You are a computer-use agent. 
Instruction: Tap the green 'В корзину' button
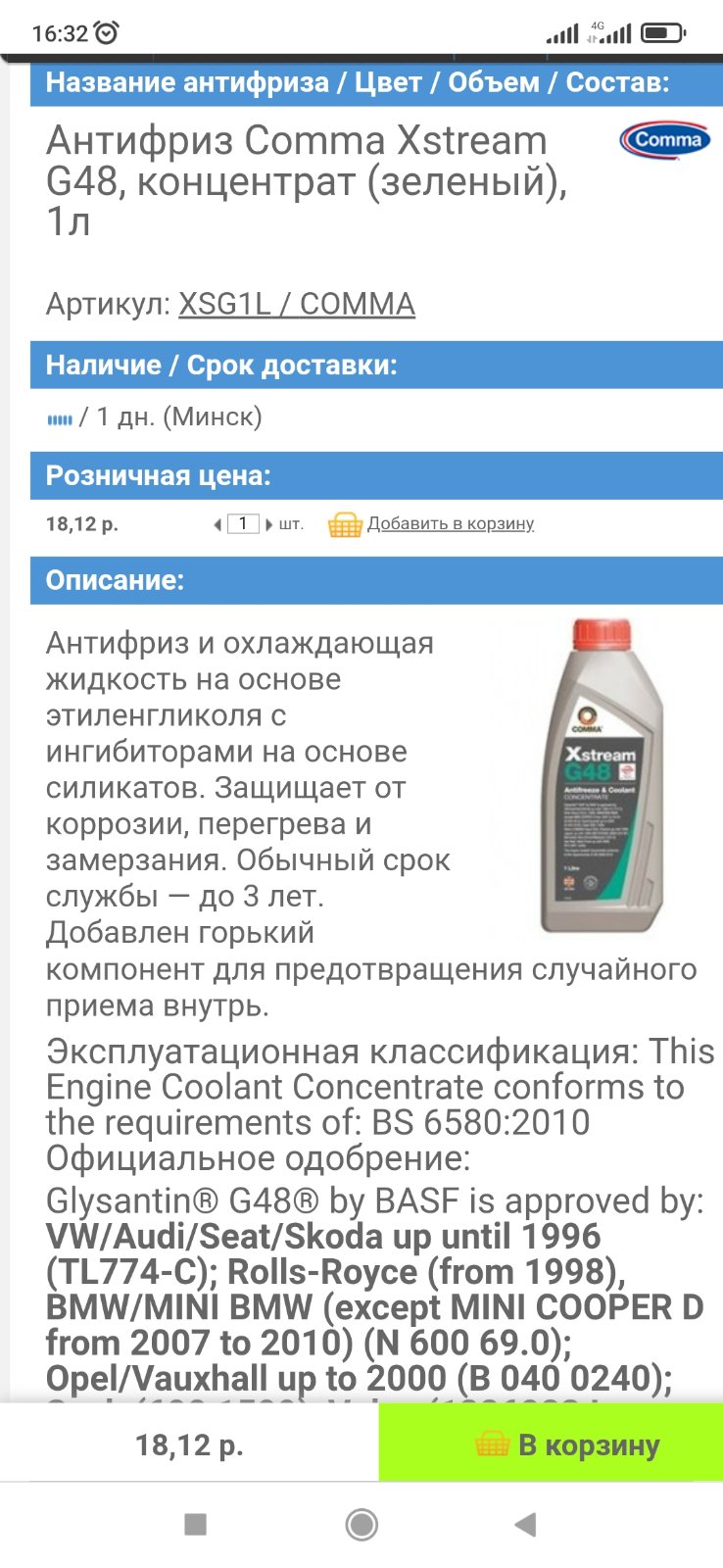pyautogui.click(x=551, y=1445)
